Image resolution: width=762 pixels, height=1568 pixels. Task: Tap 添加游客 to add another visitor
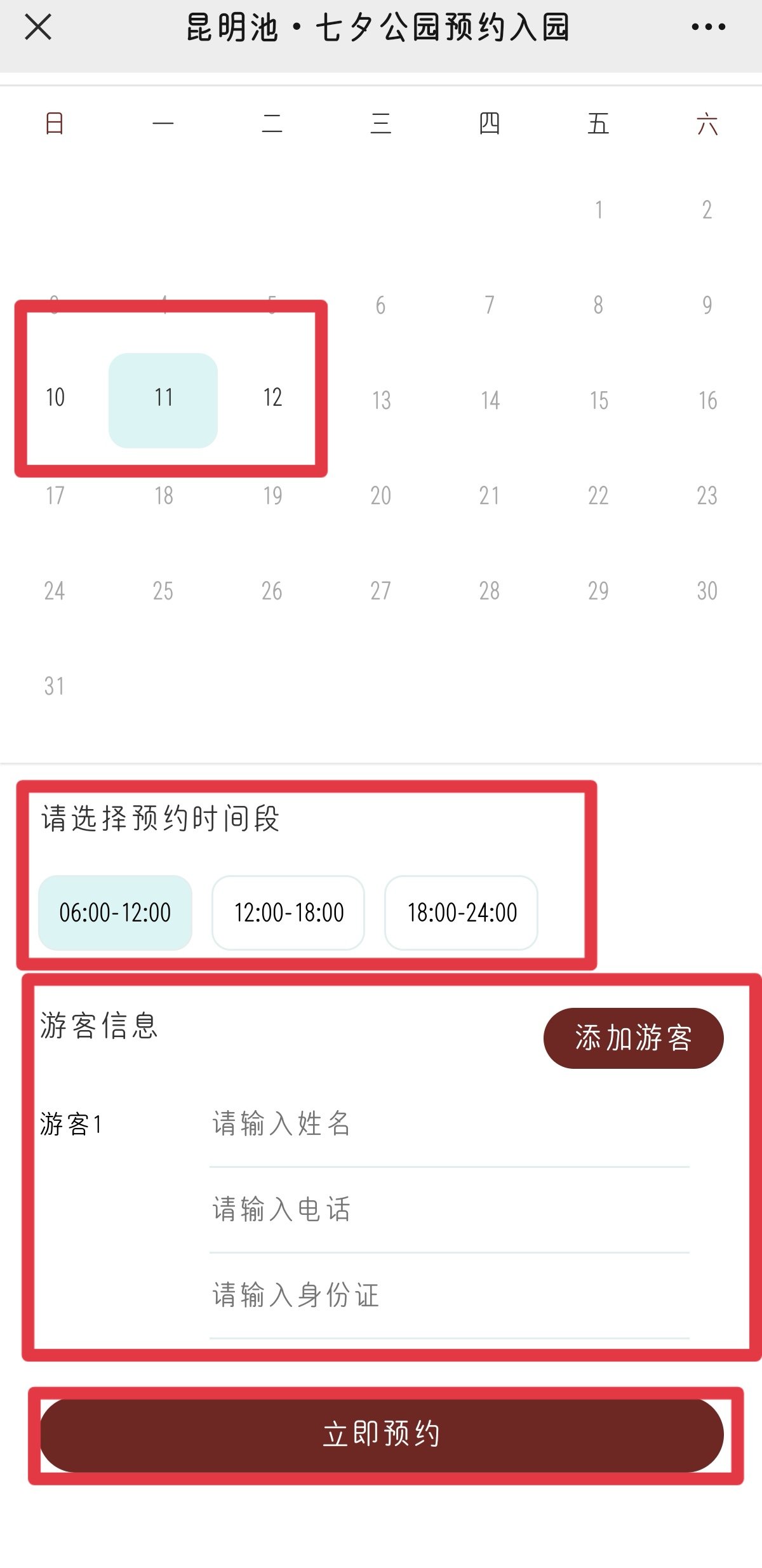633,1038
